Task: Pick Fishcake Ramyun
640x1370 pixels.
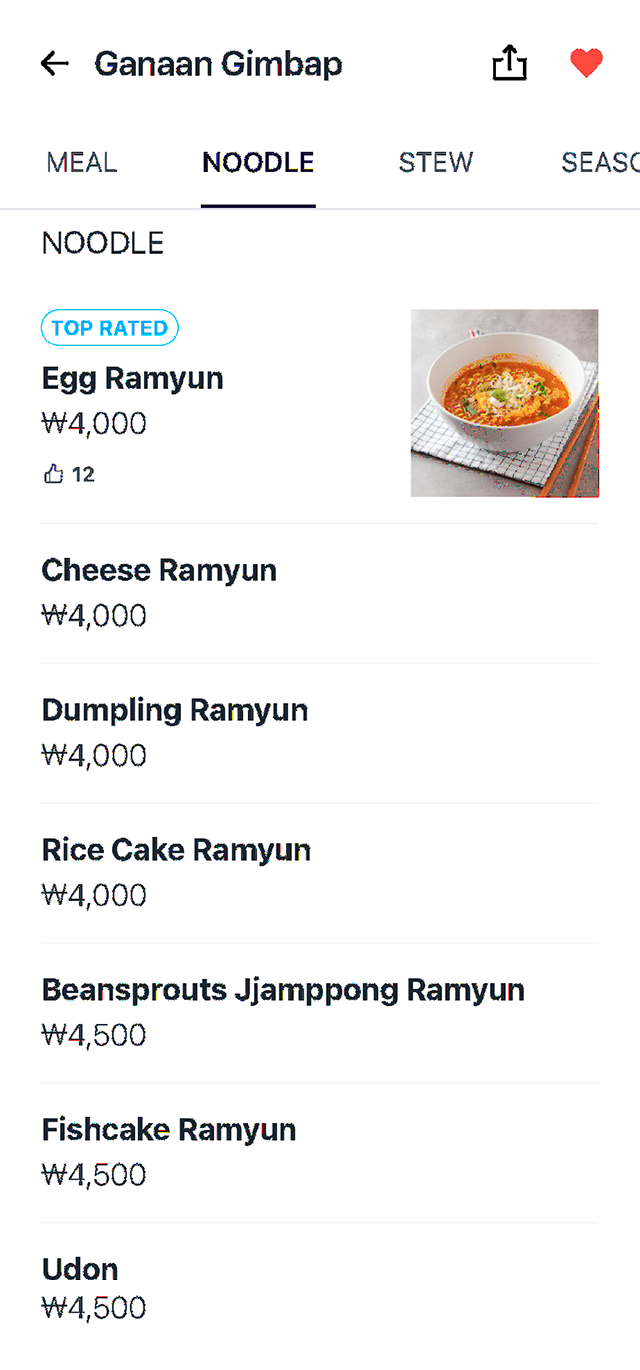Action: pos(320,1153)
